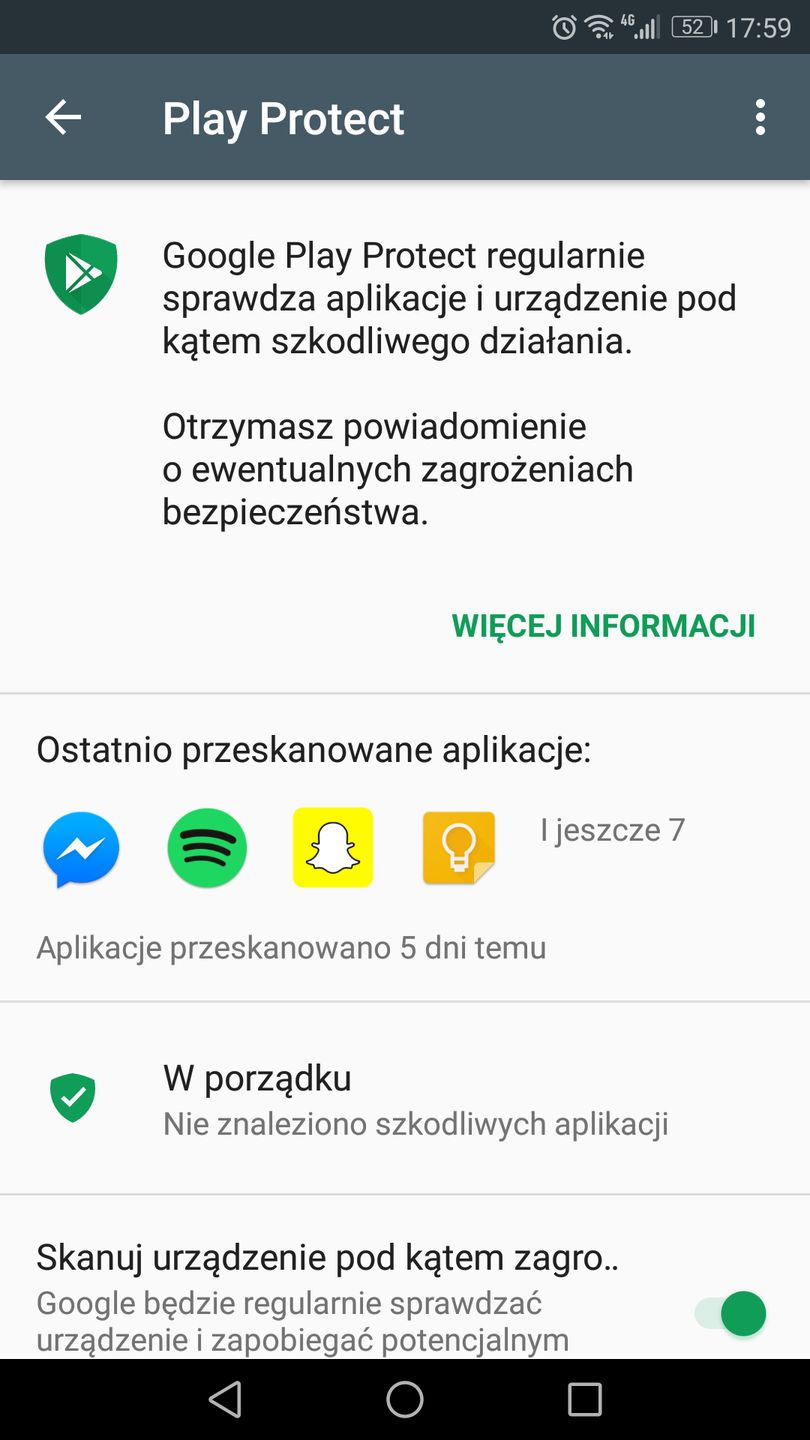
Task: Go back using the arrow button
Action: tap(63, 117)
